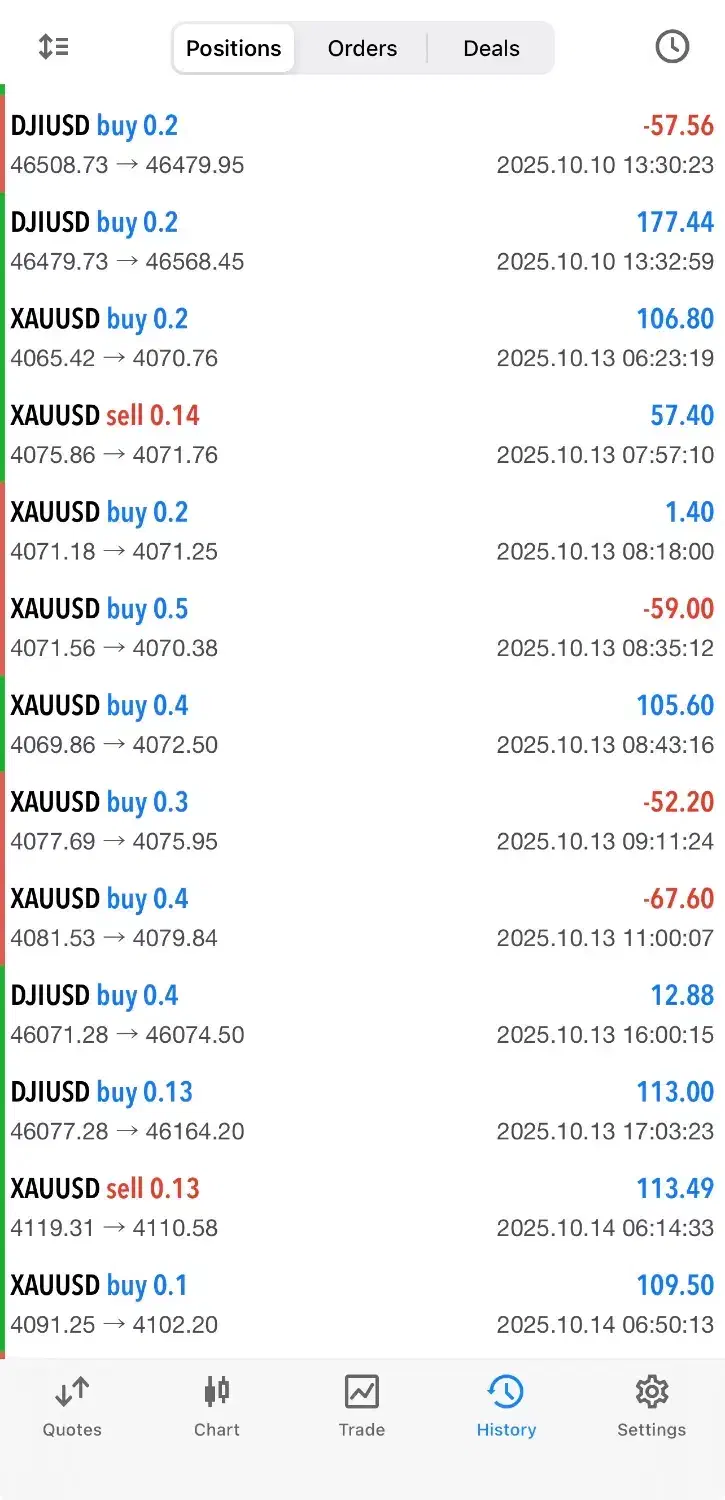This screenshot has height=1500, width=725.
Task: Expand the DJIUSD position with -57.56 loss
Action: 362,144
